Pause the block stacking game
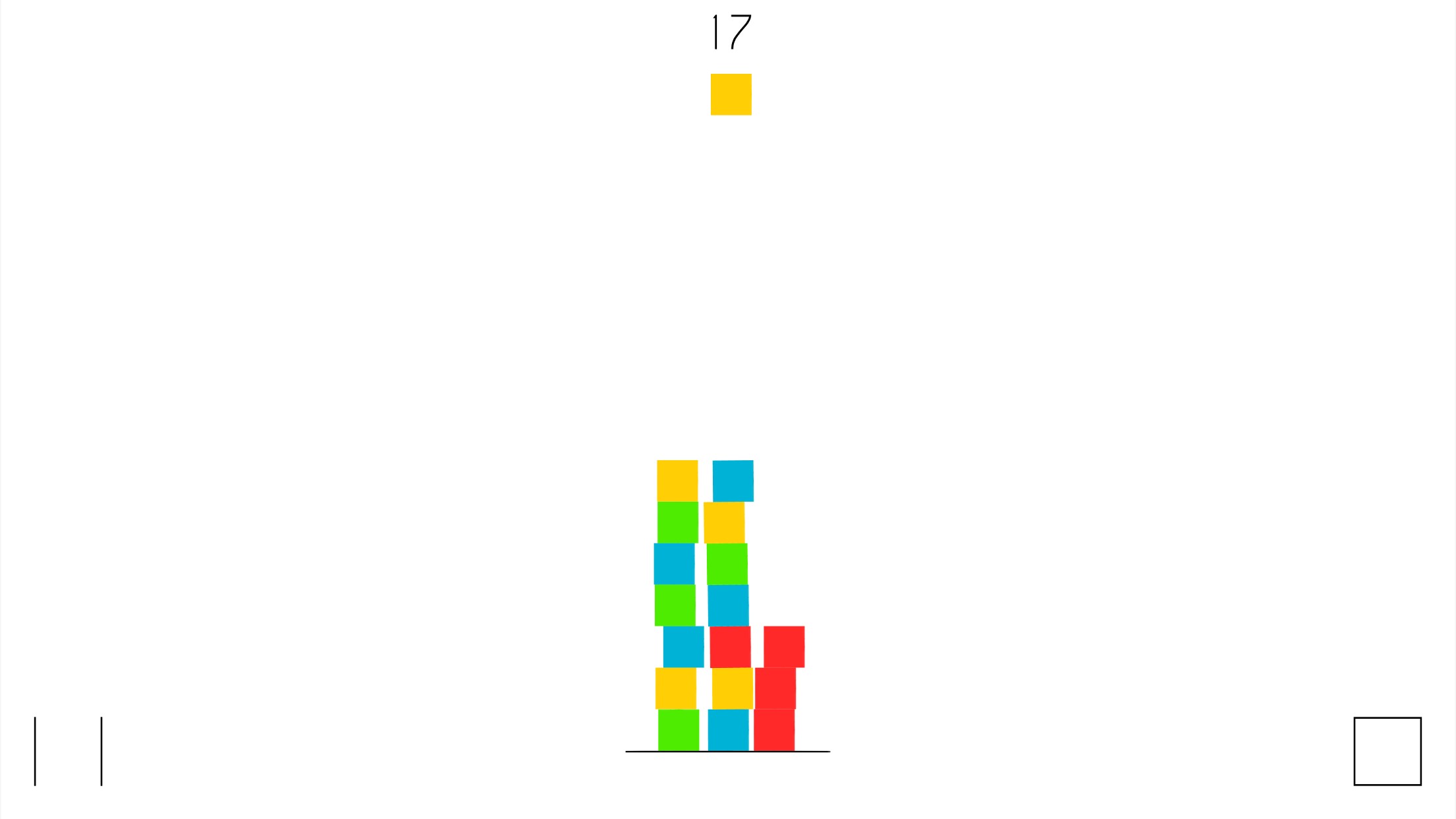This screenshot has height=819, width=1456. pyautogui.click(x=68, y=751)
